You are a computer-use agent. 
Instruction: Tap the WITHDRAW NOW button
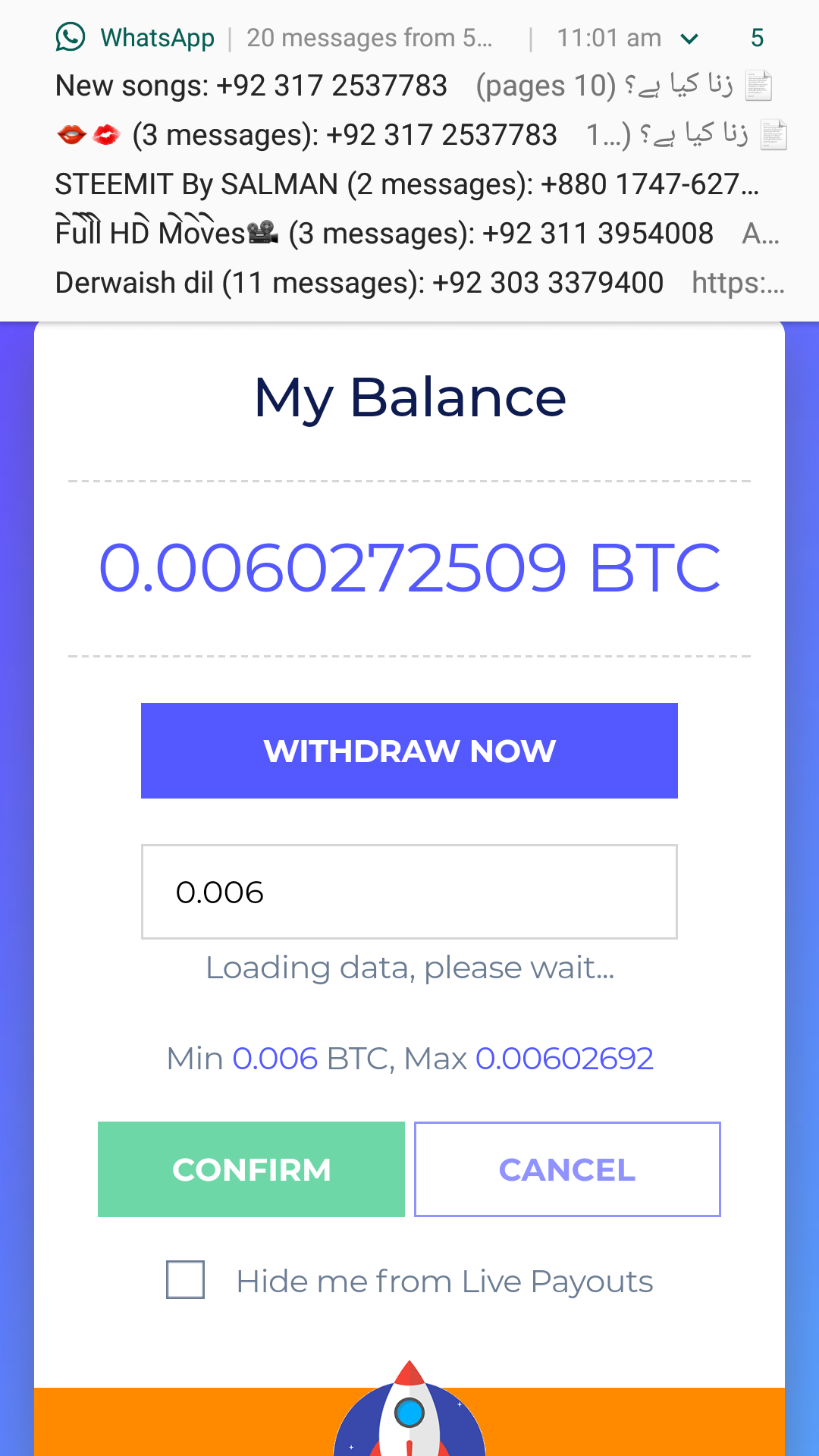pyautogui.click(x=409, y=751)
